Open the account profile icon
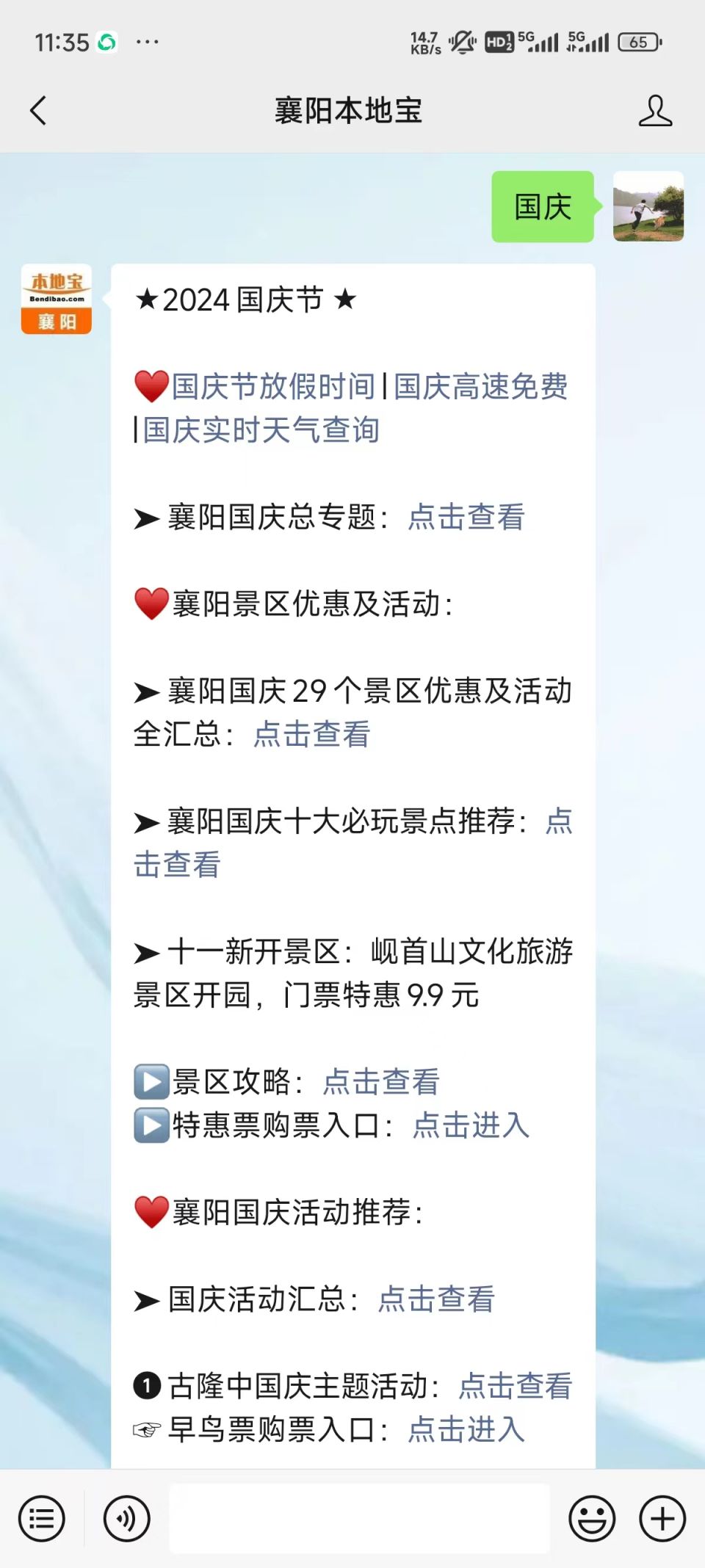Viewport: 705px width, 1568px height. coord(654,111)
